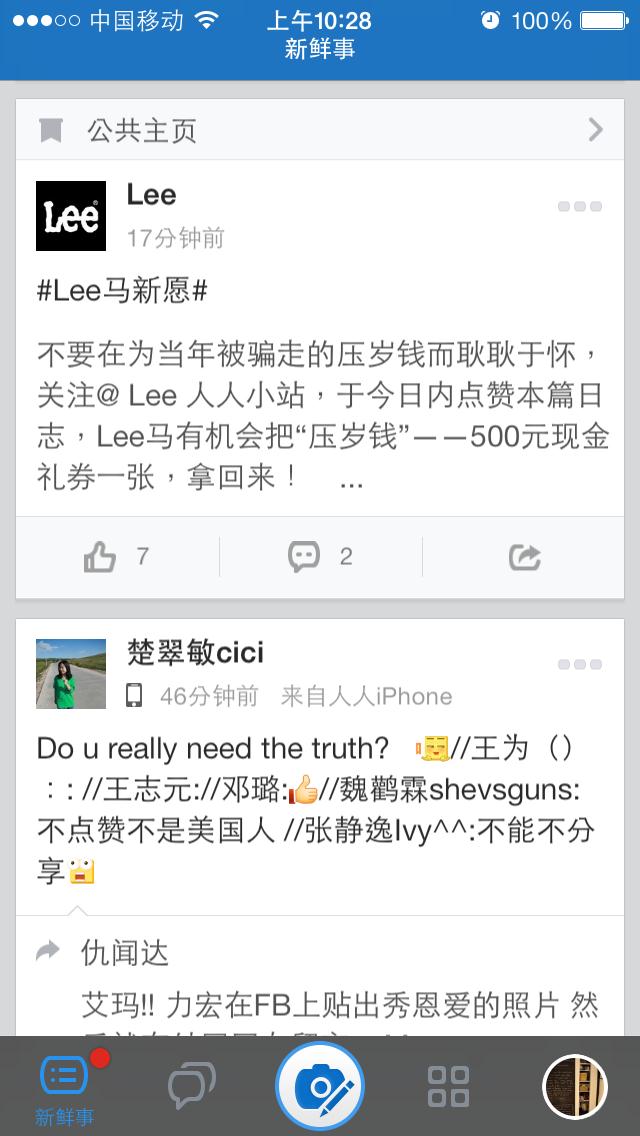The width and height of the screenshot is (640, 1136).
Task: Switch to the 新鲜事 tab
Action: (x=64, y=1087)
